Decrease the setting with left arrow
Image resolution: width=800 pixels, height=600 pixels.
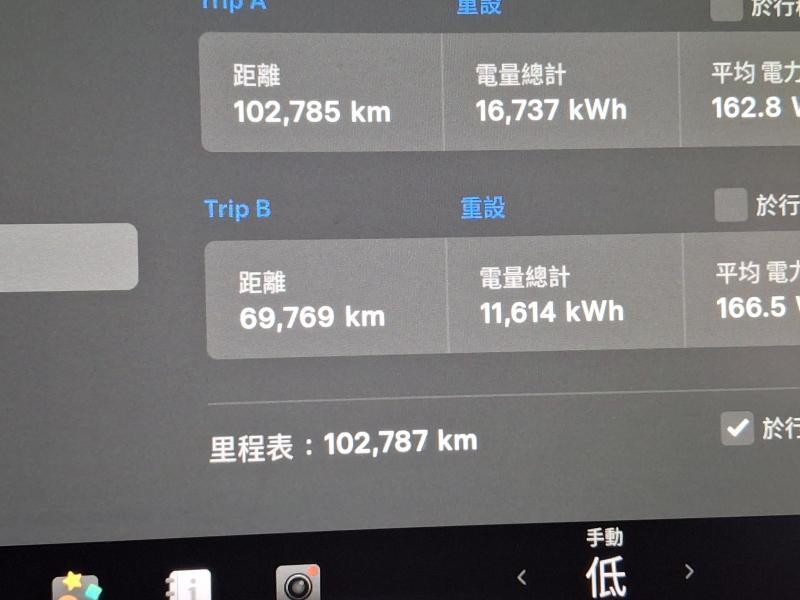pyautogui.click(x=521, y=575)
